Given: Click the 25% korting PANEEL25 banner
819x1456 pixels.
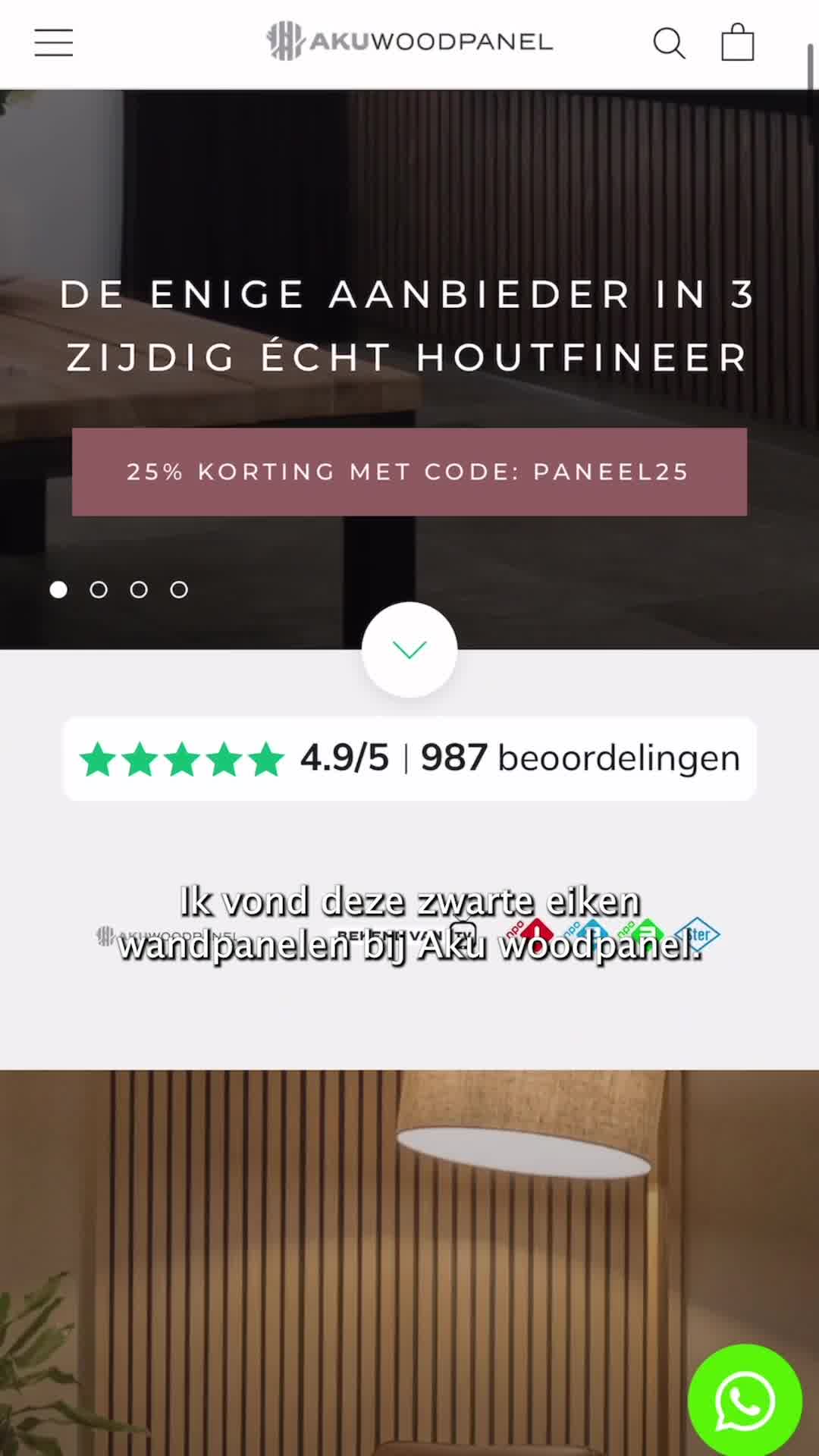Looking at the screenshot, I should (x=409, y=472).
